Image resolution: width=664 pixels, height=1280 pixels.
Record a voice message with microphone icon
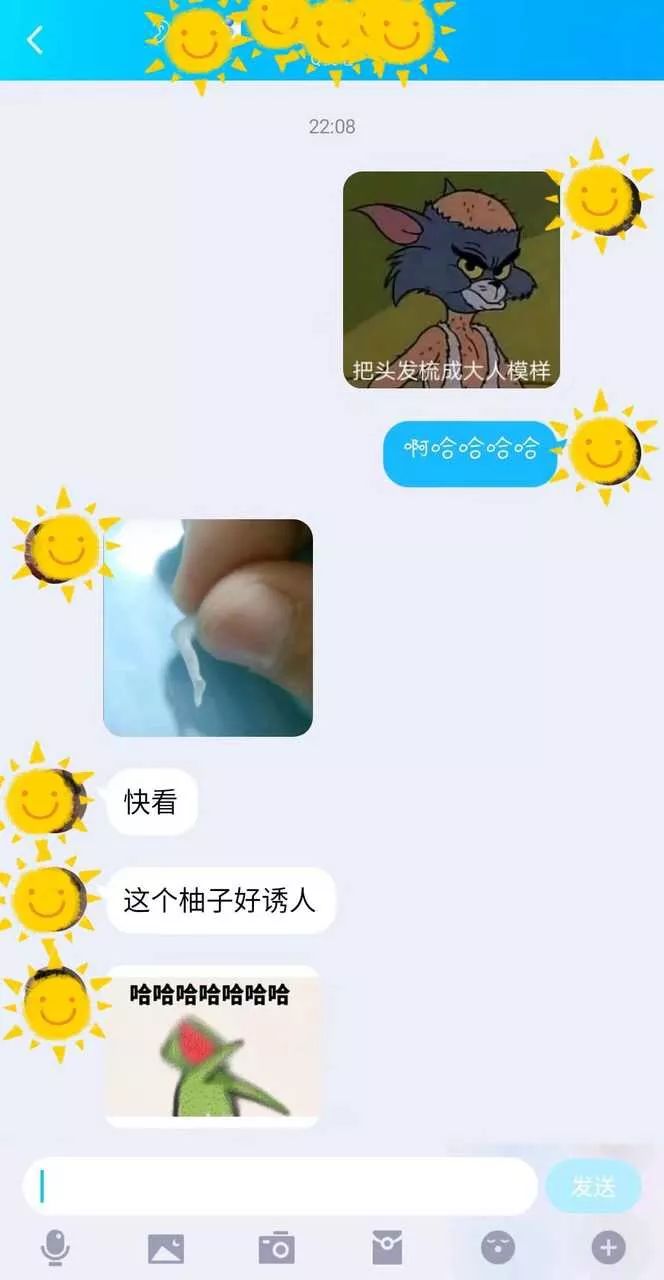[x=55, y=1247]
